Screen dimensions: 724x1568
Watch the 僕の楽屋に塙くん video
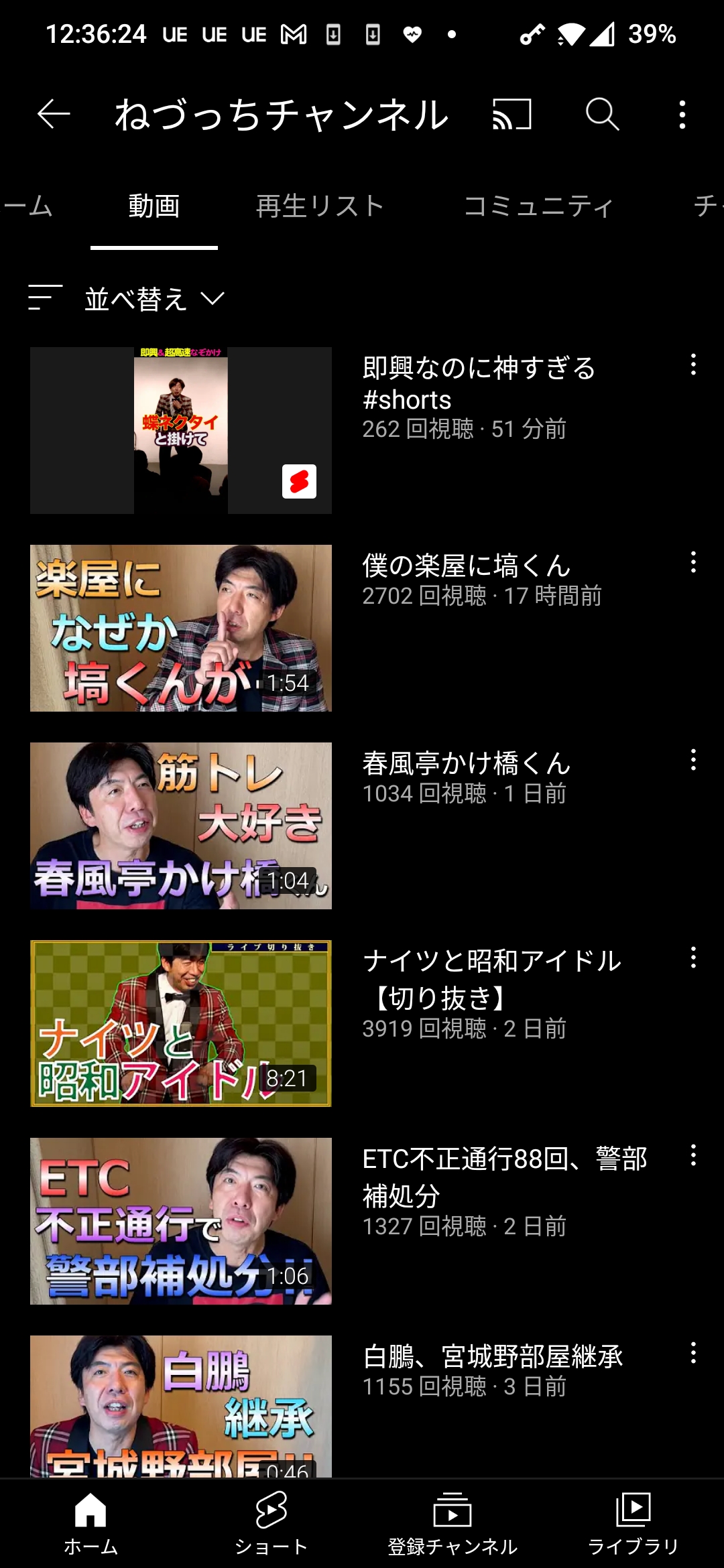tap(181, 628)
